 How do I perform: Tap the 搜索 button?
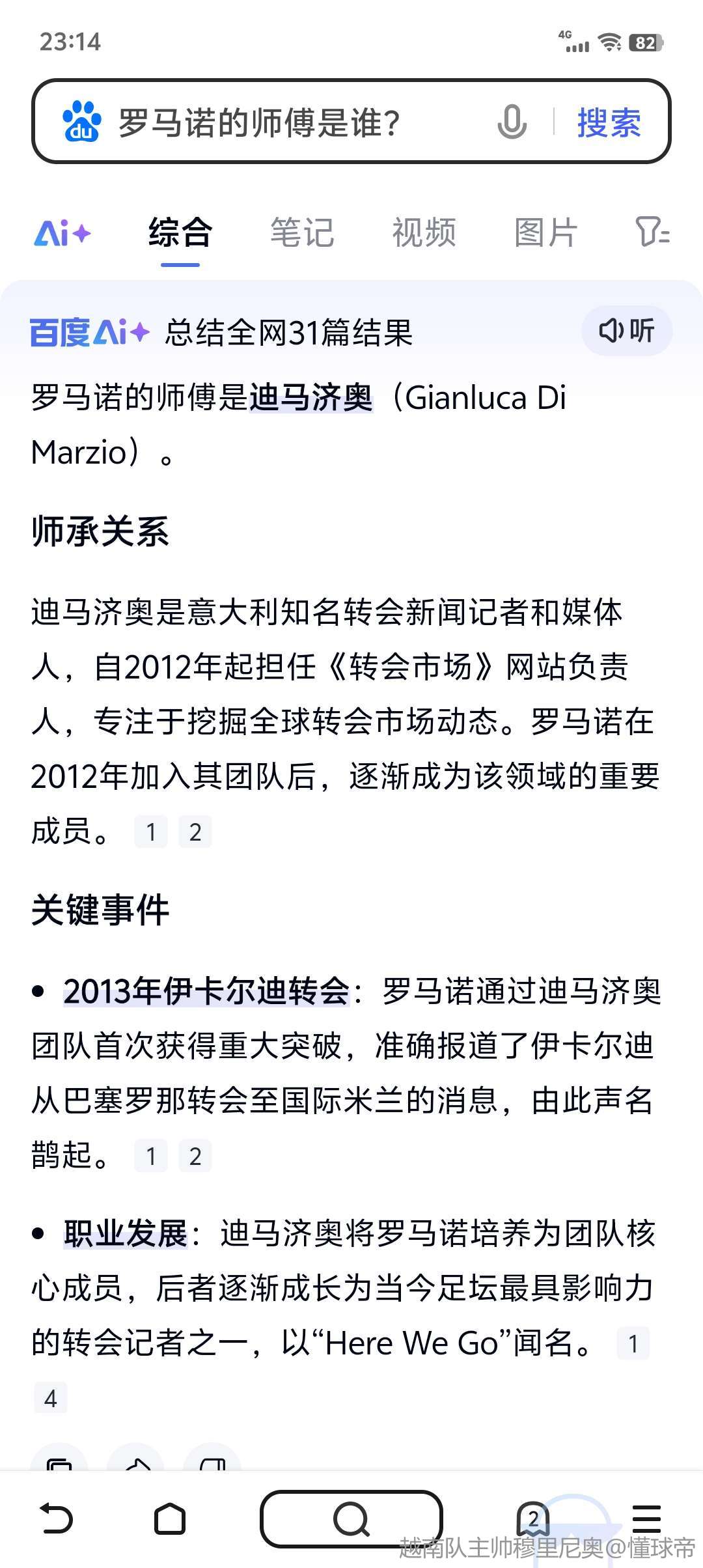coord(609,122)
